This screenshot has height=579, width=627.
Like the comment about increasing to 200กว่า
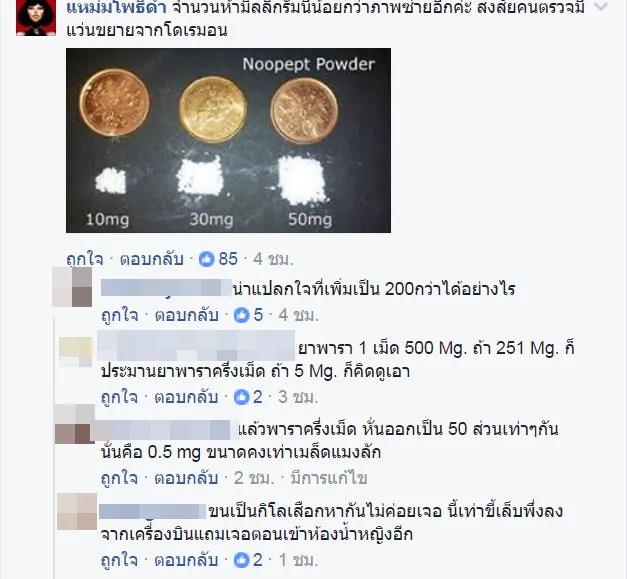click(x=118, y=315)
